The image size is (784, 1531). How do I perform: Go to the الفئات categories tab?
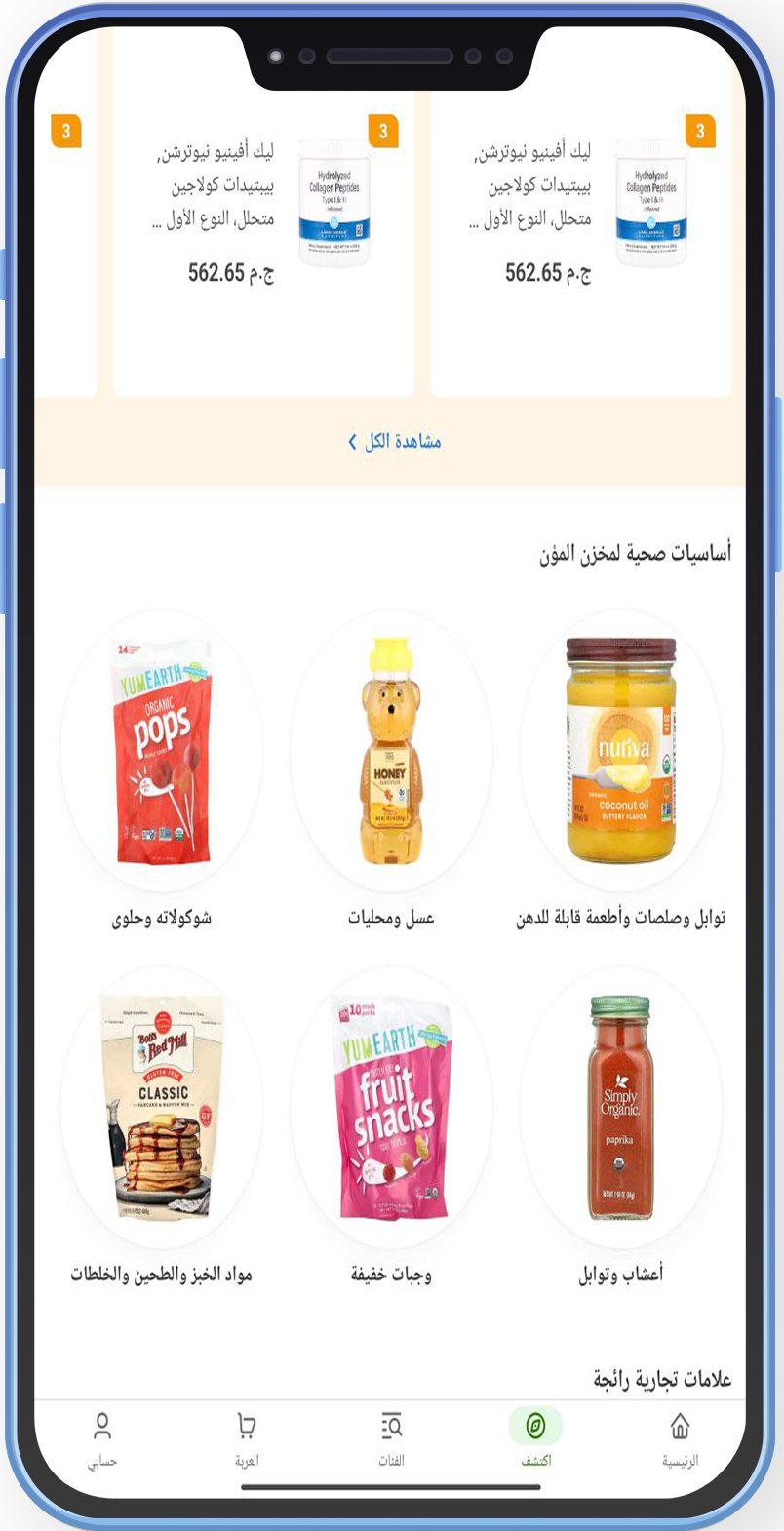(x=391, y=1439)
